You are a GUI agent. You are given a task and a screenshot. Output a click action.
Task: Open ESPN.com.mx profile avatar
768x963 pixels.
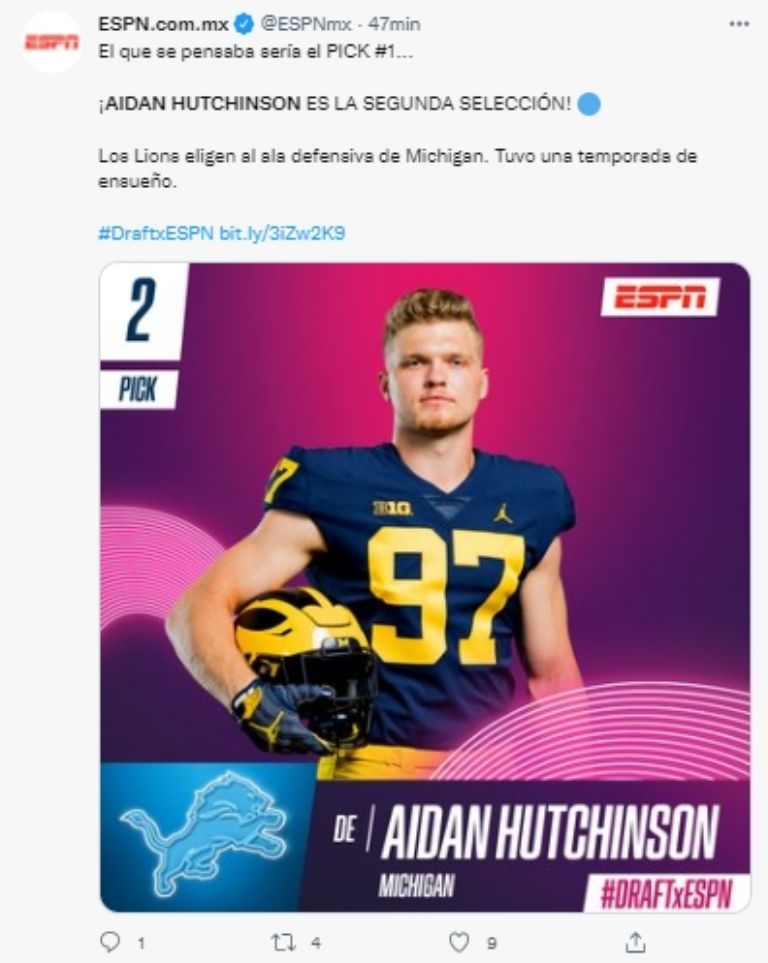coord(51,42)
